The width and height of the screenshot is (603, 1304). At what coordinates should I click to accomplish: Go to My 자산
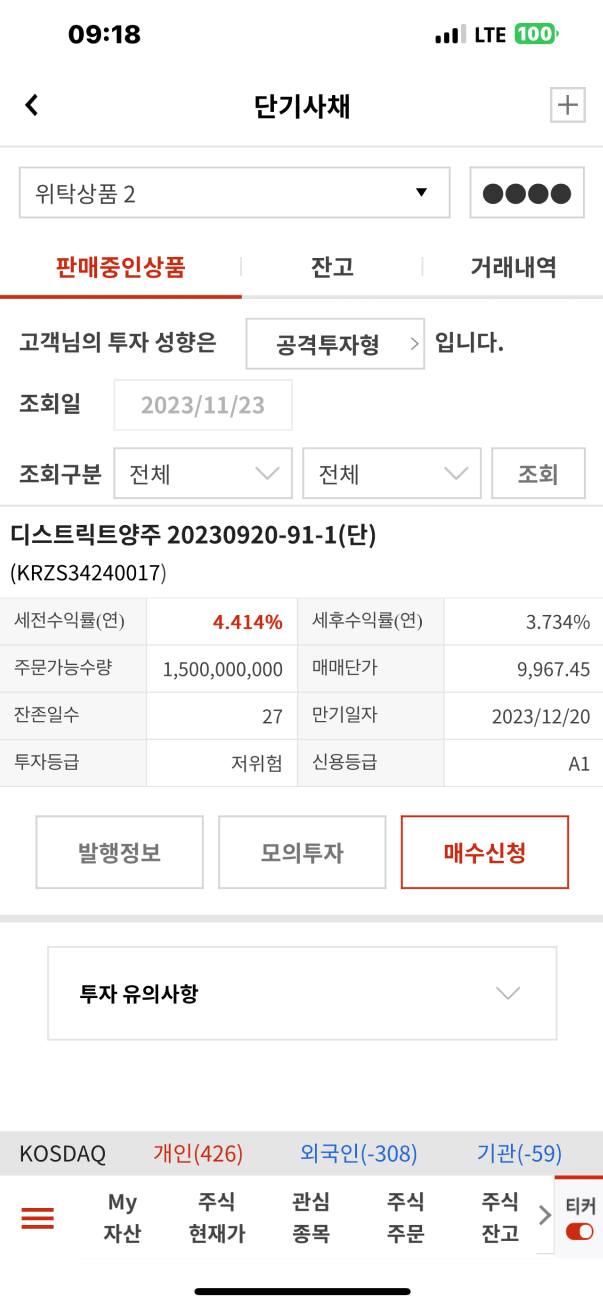point(122,1218)
